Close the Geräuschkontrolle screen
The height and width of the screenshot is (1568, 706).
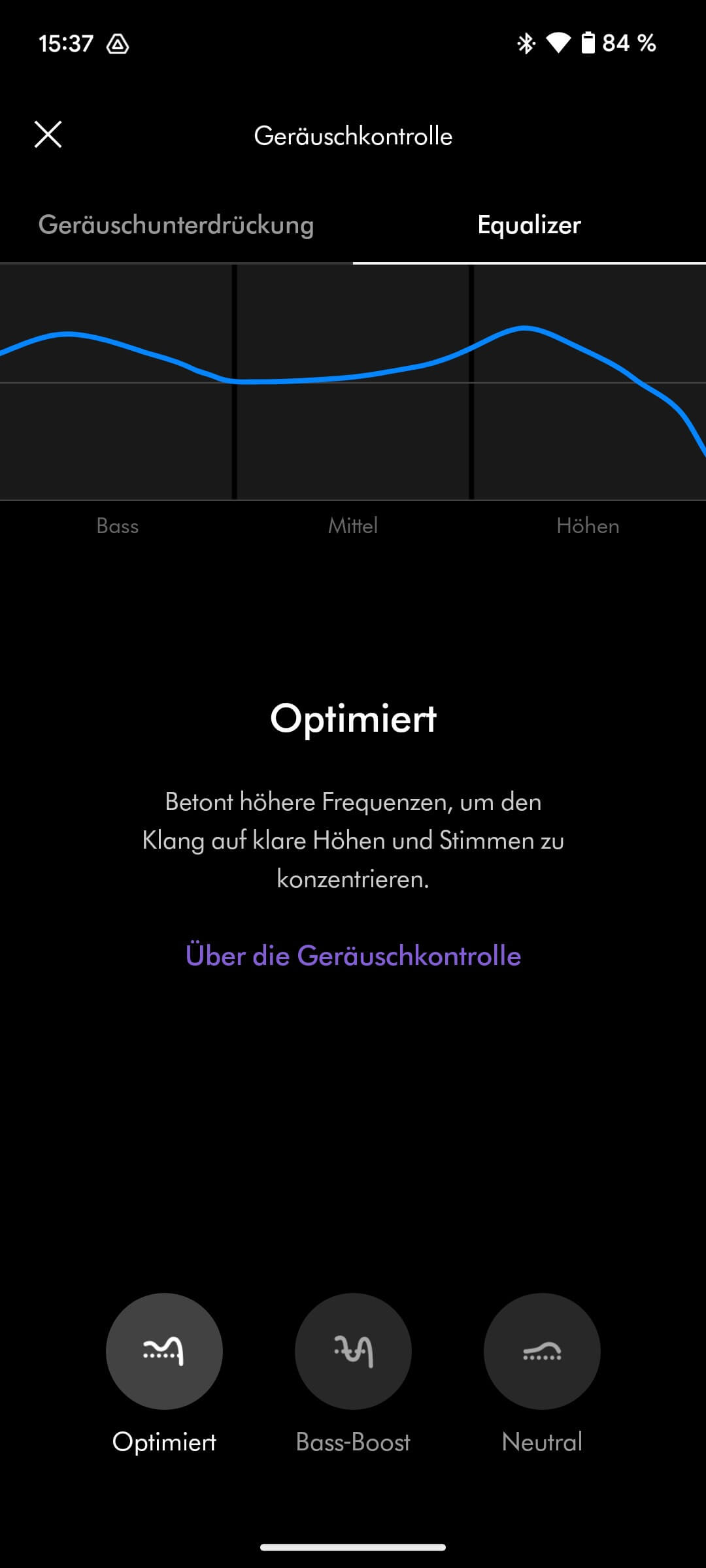[x=48, y=135]
